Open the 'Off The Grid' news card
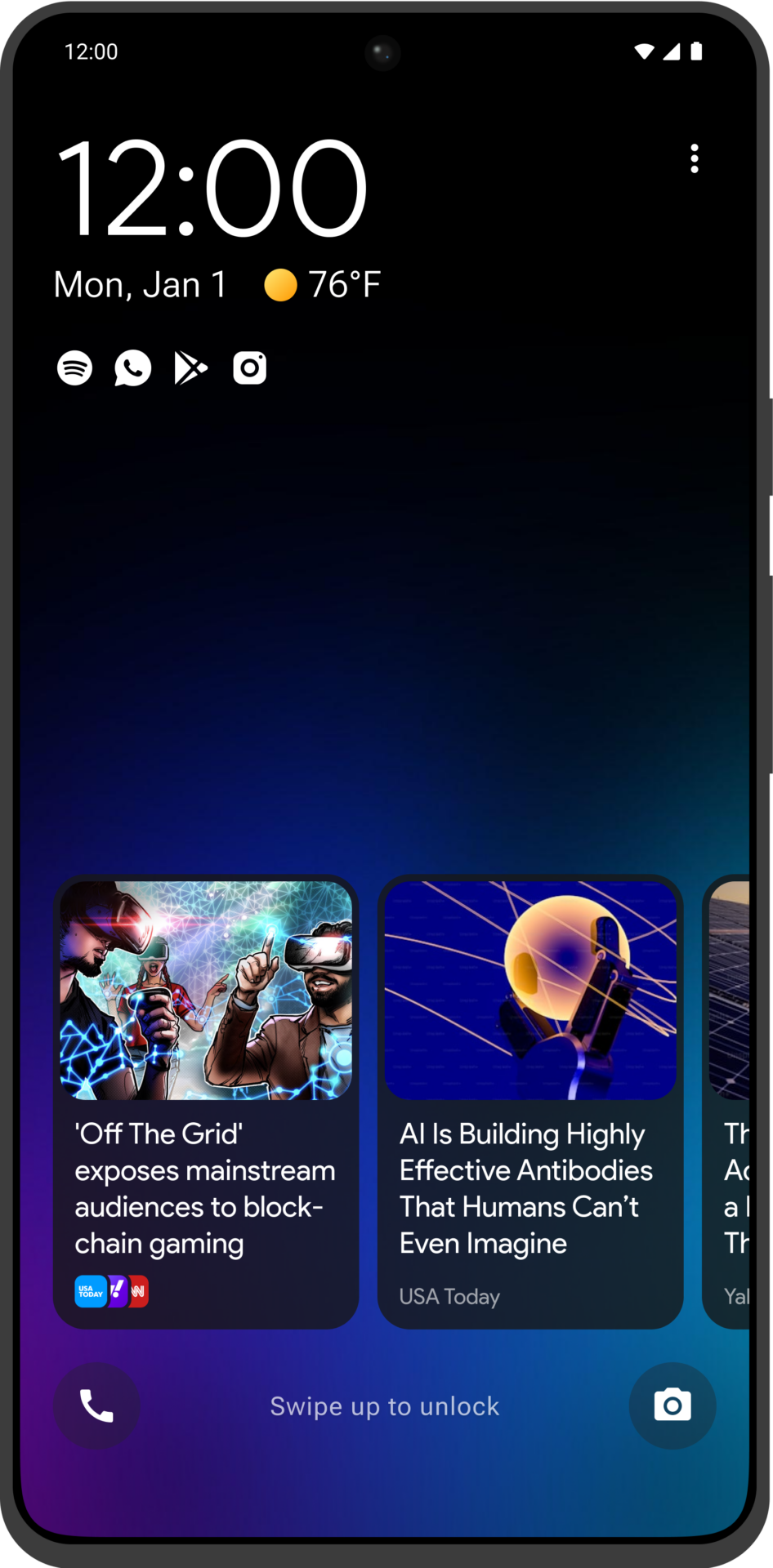 pyautogui.click(x=206, y=1102)
